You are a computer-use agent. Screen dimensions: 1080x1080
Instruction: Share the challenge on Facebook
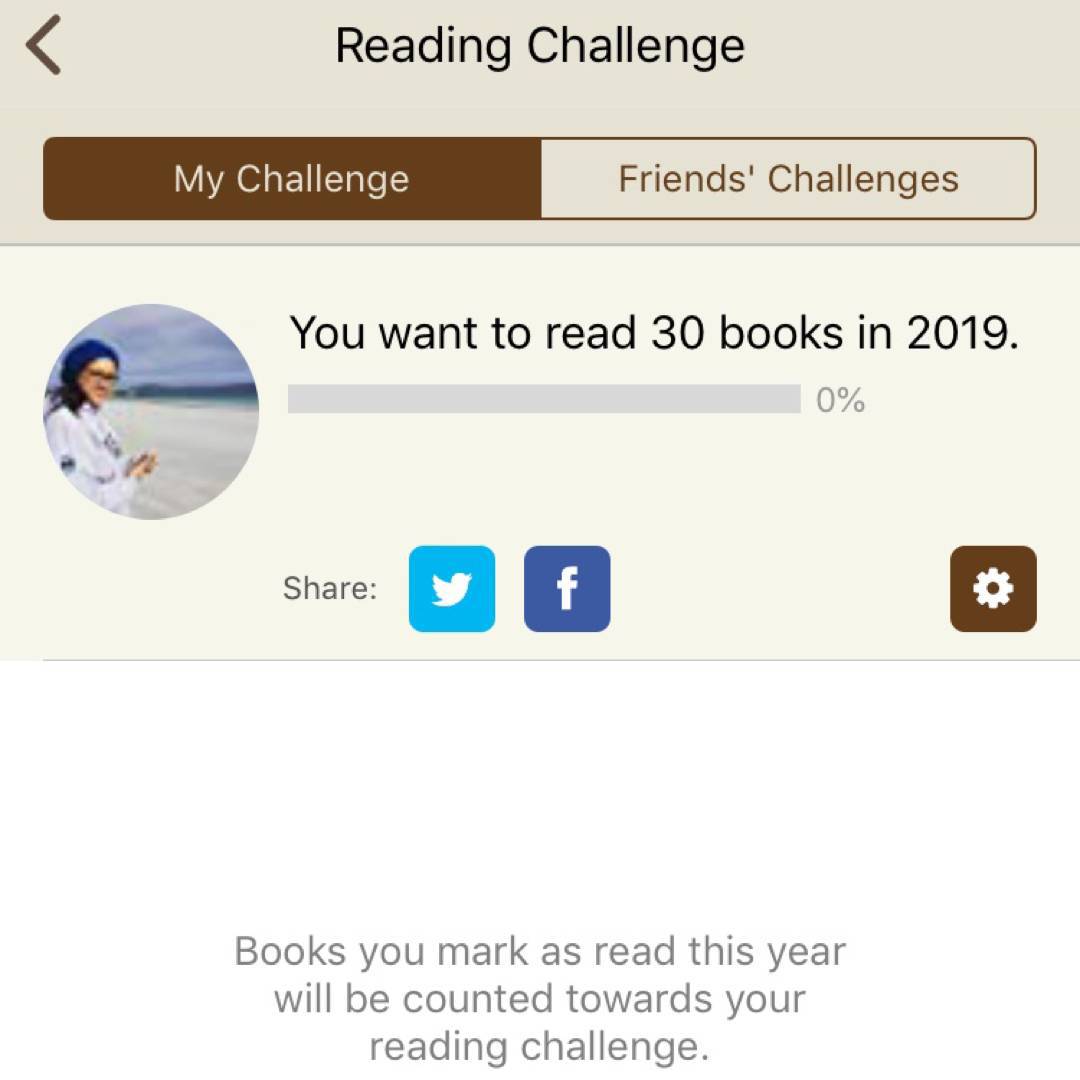pyautogui.click(x=567, y=589)
